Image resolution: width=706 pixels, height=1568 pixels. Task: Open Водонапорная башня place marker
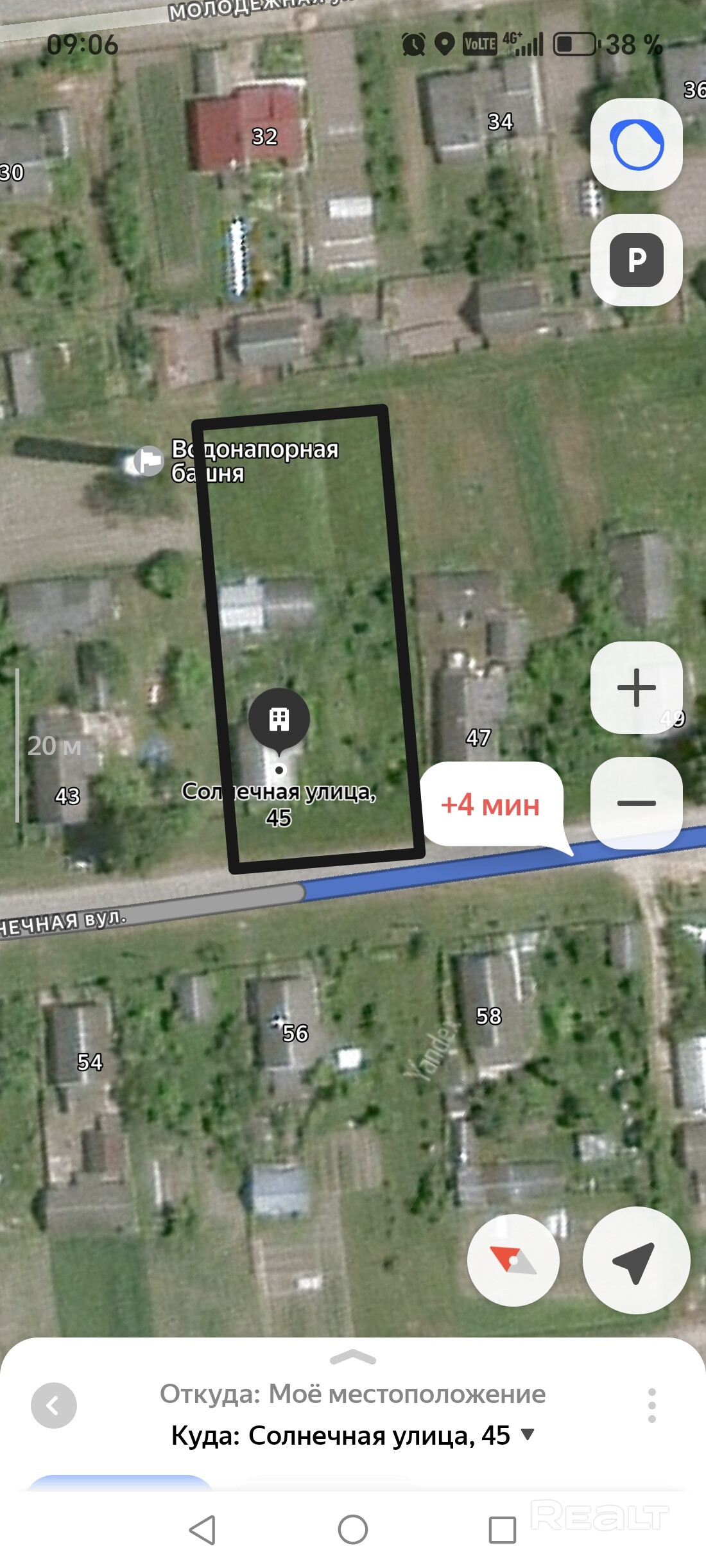tap(147, 461)
